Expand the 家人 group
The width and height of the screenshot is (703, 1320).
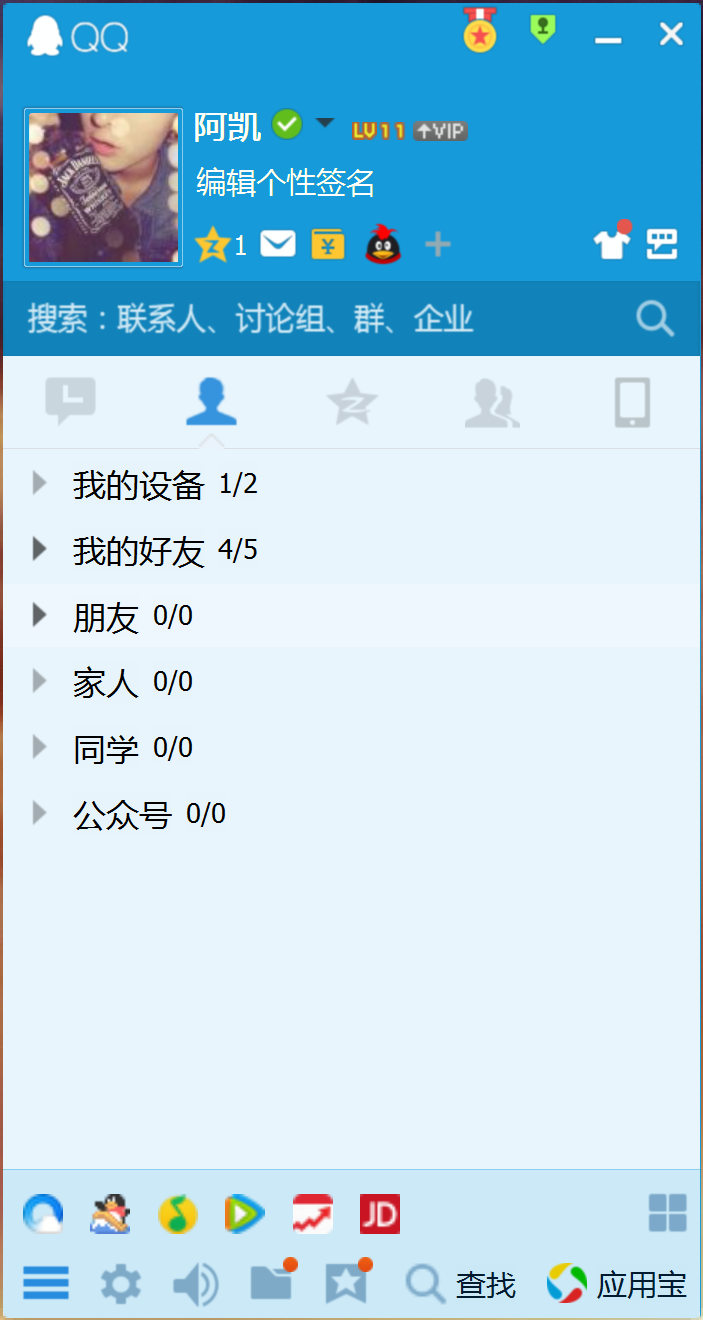pos(351,682)
